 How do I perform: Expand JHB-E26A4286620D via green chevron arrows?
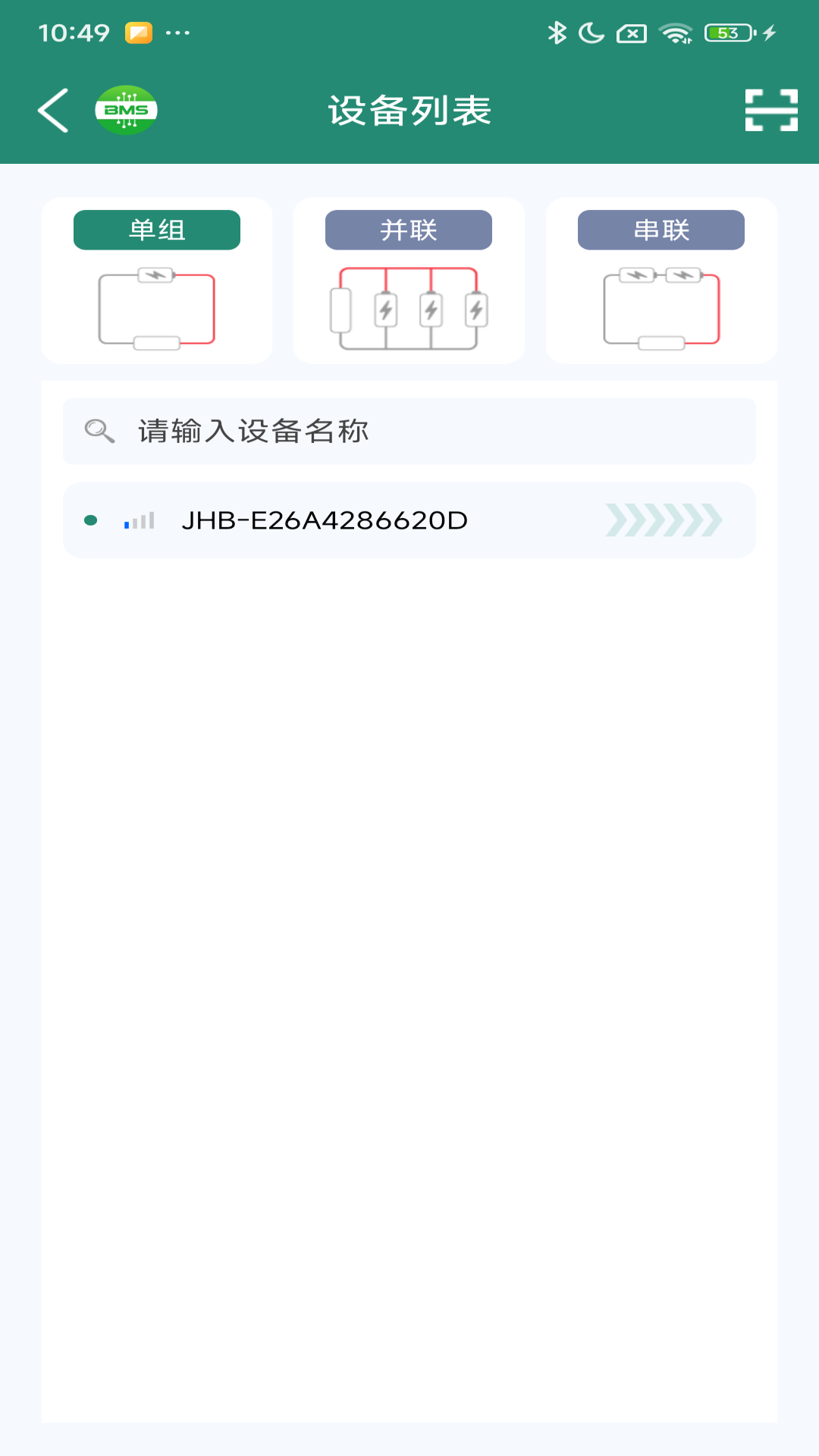click(x=665, y=520)
